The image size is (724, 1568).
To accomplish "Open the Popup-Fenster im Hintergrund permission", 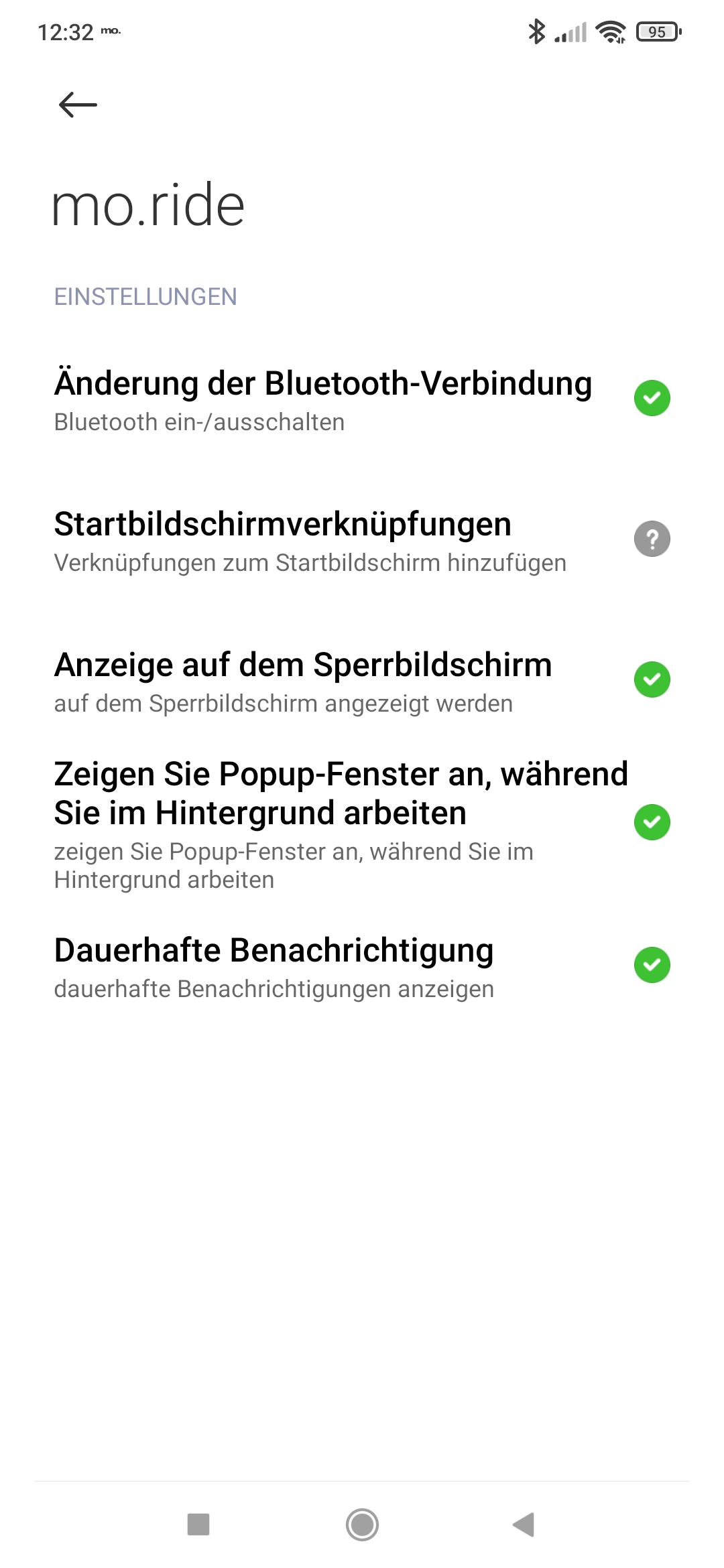I will tap(341, 823).
